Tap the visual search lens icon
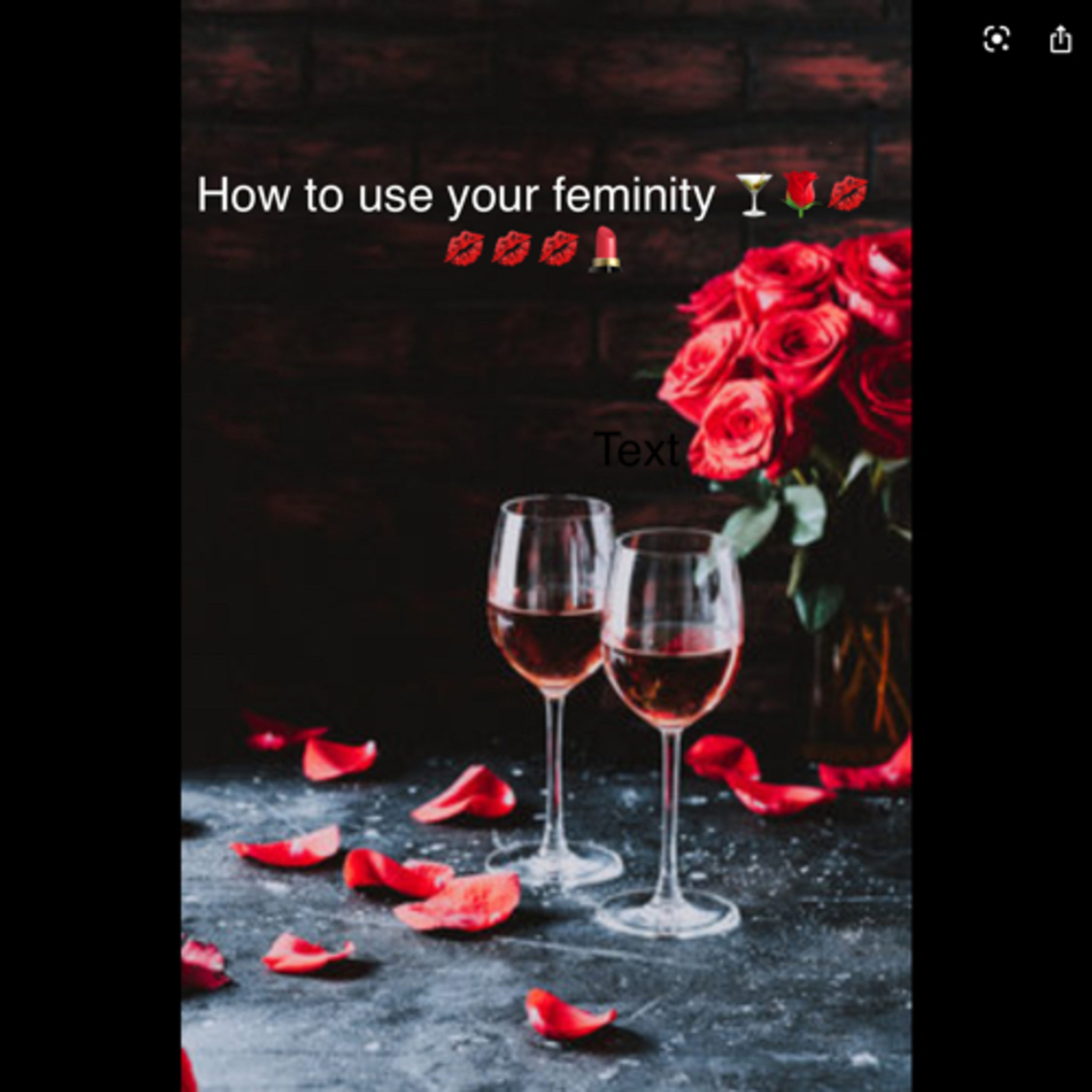 click(997, 40)
